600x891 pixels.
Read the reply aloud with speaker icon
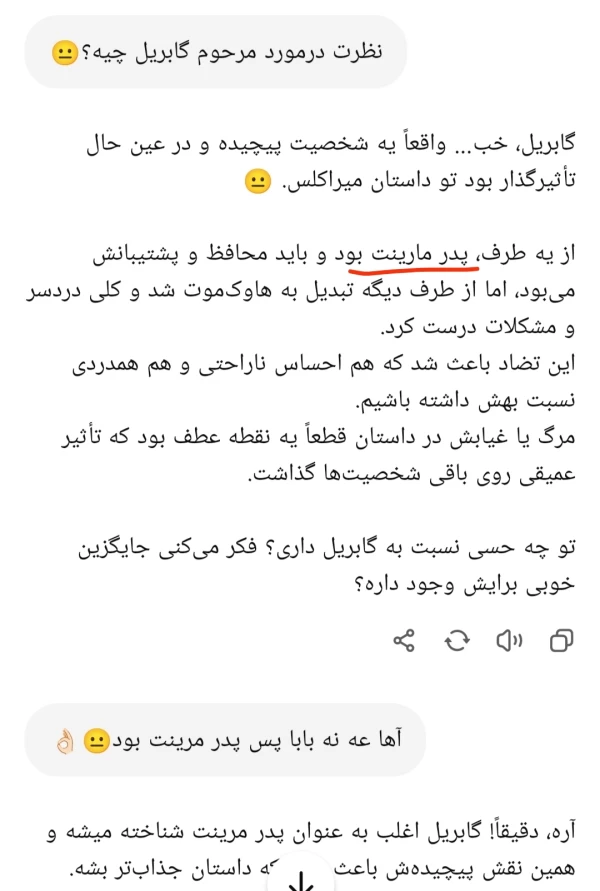pyautogui.click(x=510, y=640)
